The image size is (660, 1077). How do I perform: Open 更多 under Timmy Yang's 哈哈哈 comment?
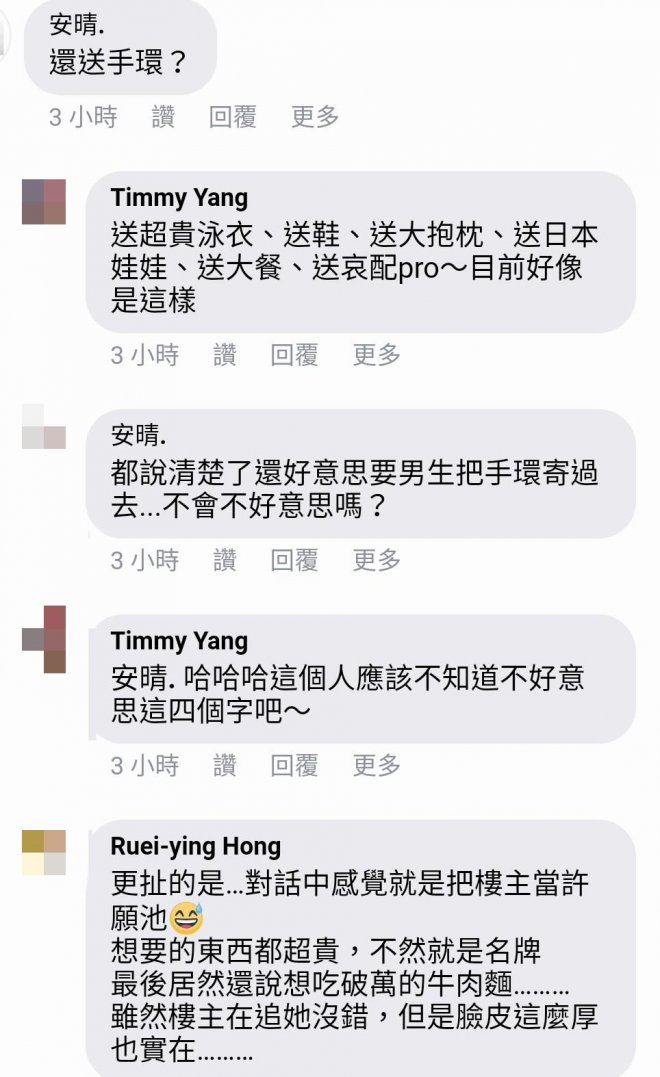[377, 766]
